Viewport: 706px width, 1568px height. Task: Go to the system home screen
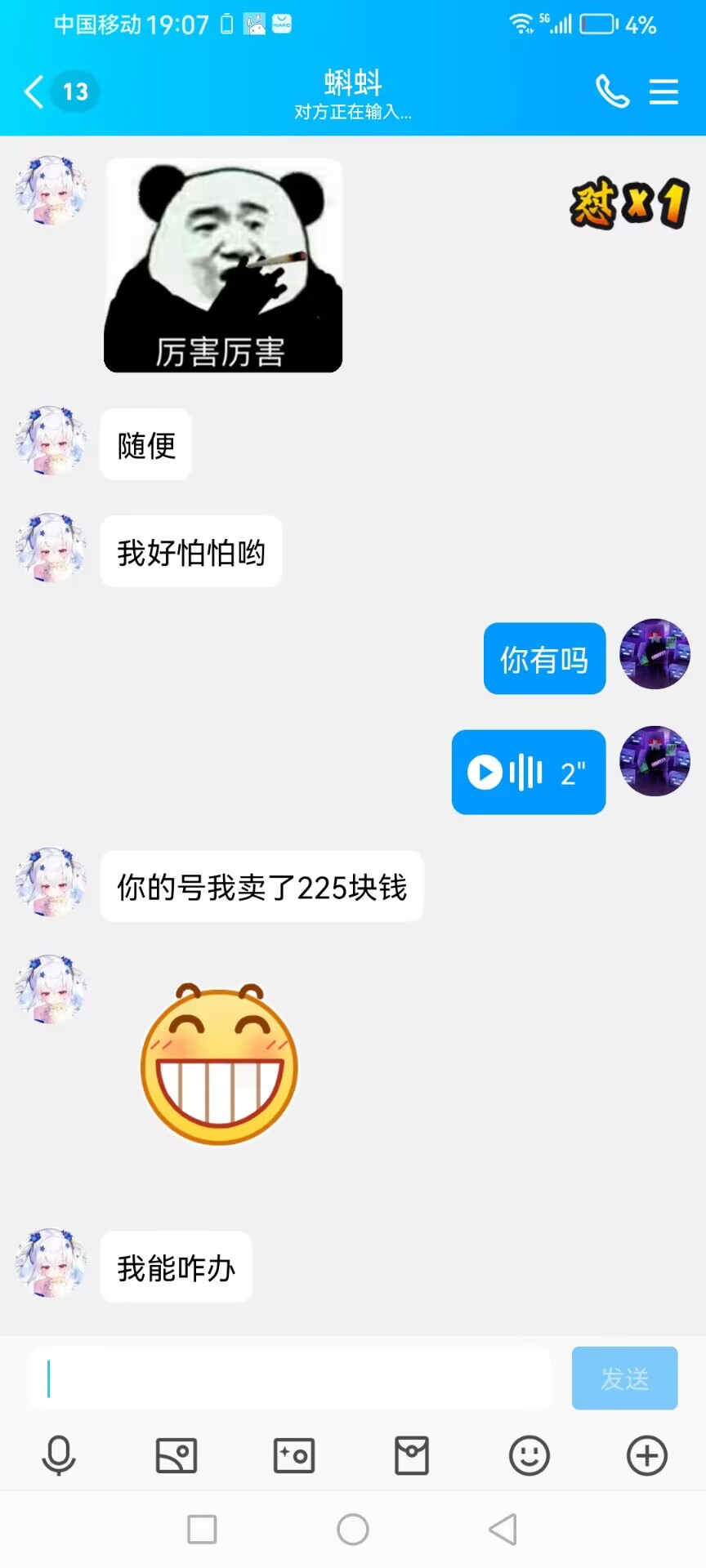tap(353, 1529)
